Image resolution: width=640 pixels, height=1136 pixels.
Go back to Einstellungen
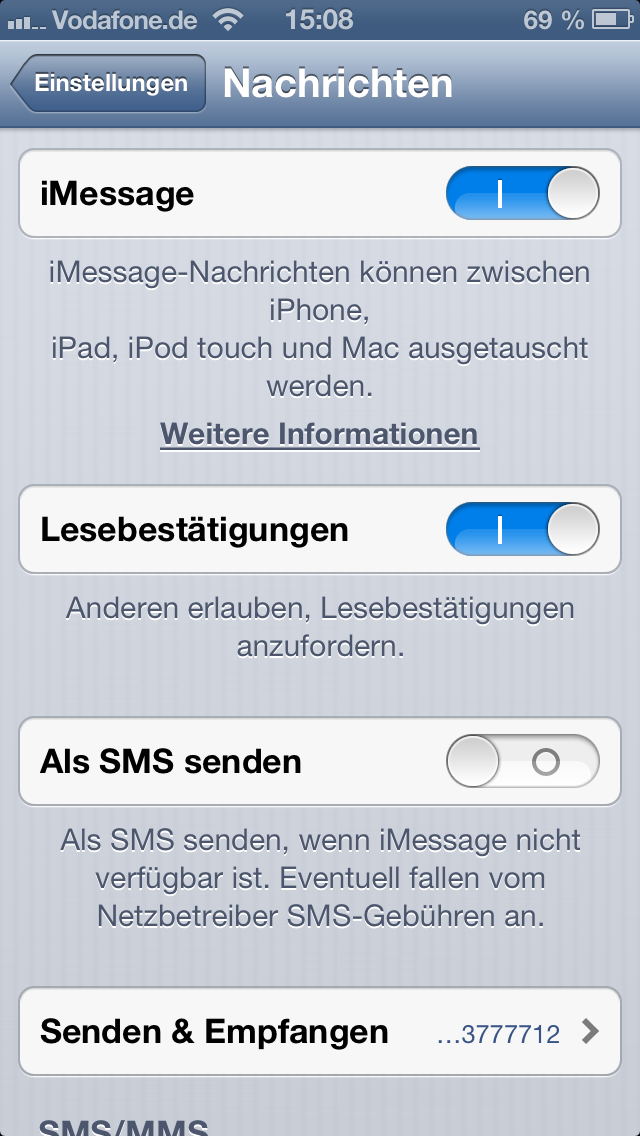(109, 83)
